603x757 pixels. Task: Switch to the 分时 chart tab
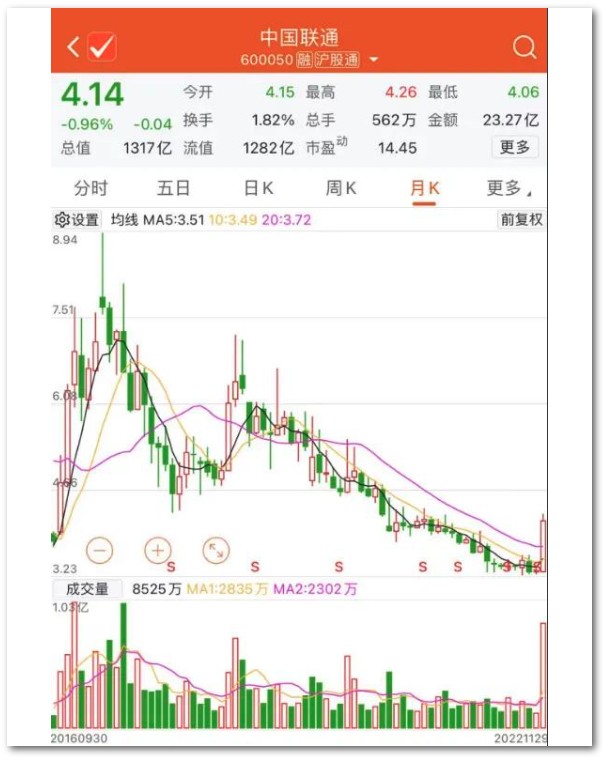pyautogui.click(x=91, y=188)
